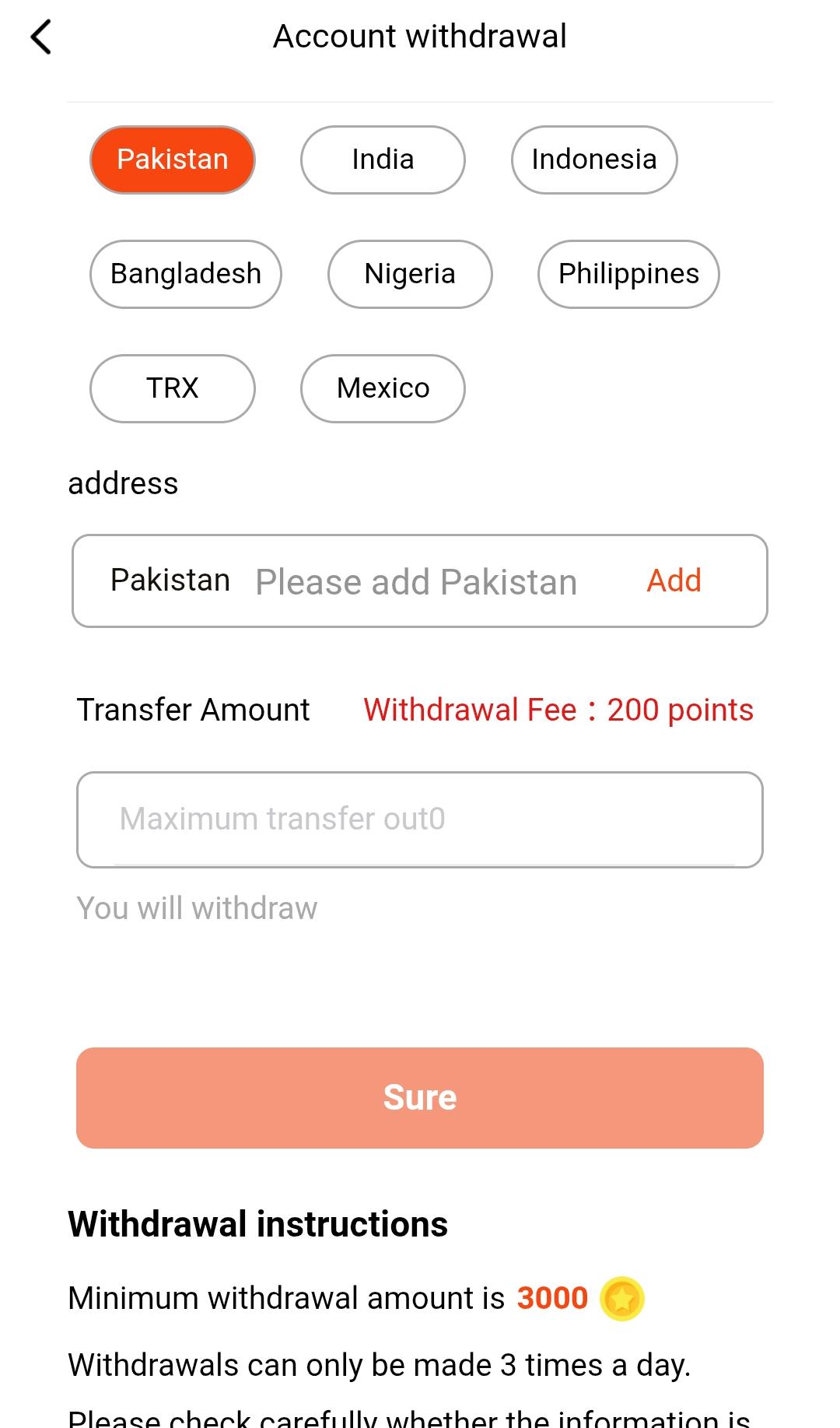Pick the Bangladesh option

pos(186,274)
